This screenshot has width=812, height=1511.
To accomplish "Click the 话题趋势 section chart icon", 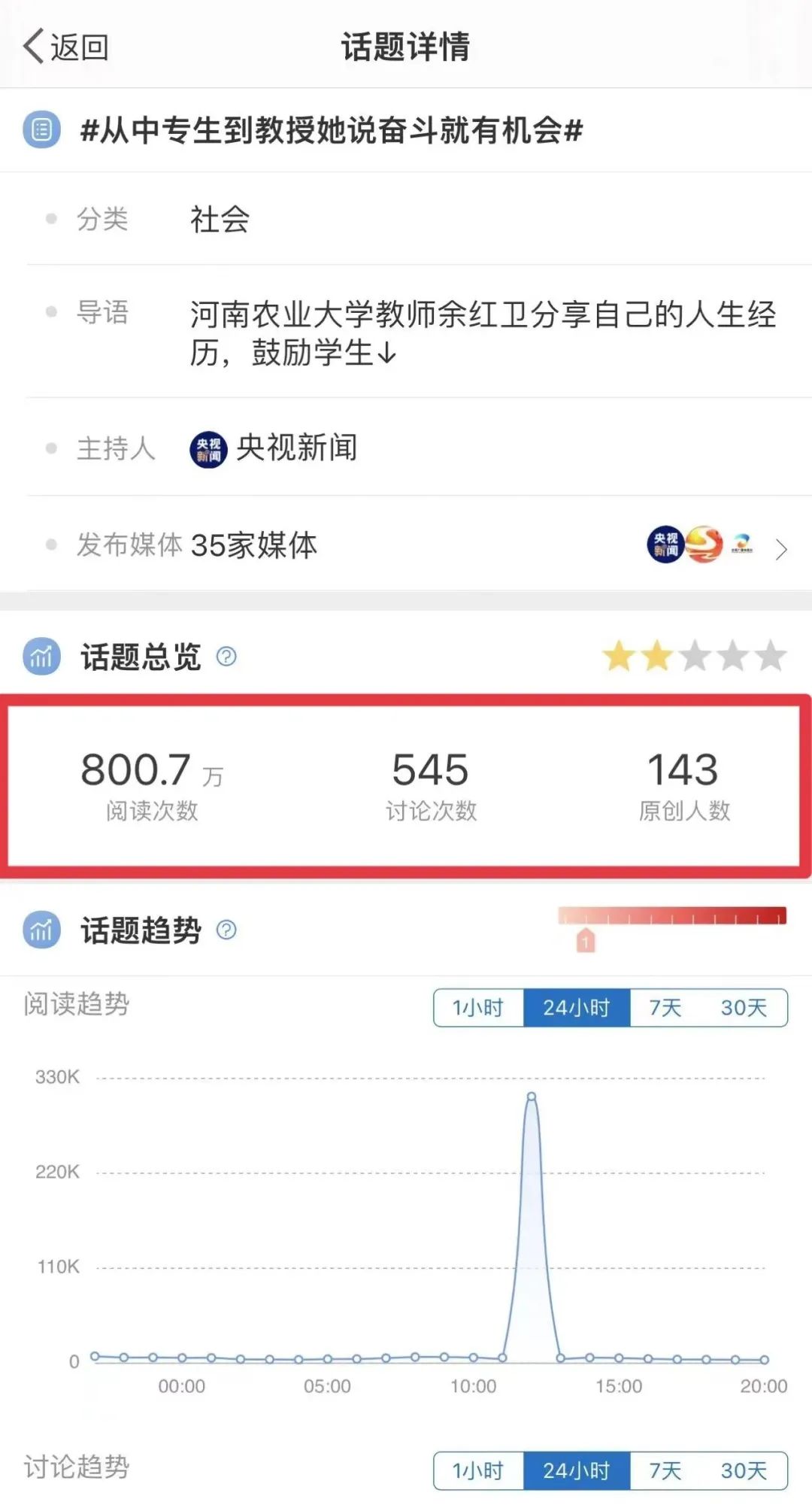I will click(x=41, y=931).
